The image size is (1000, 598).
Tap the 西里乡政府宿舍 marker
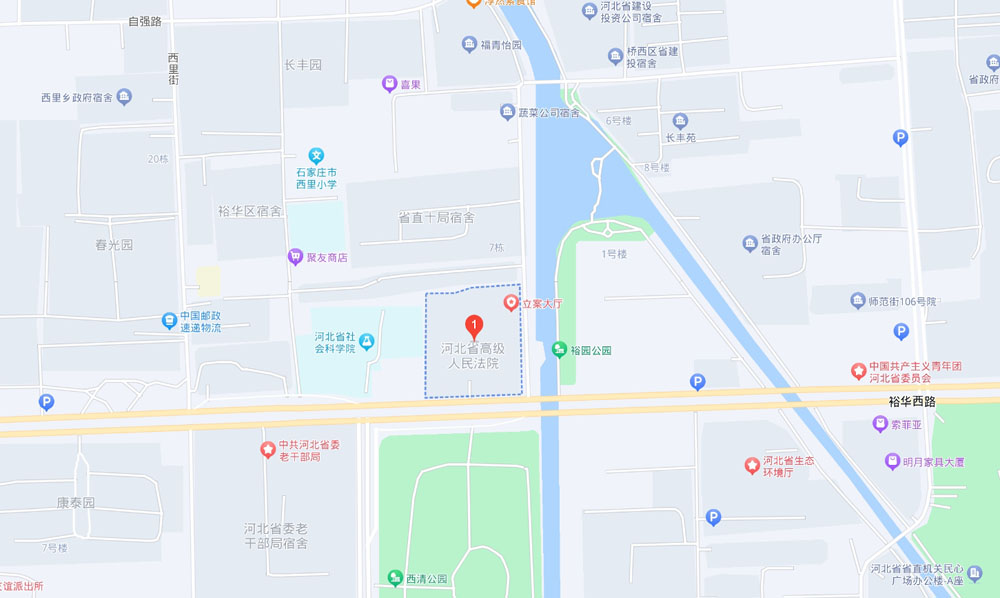pos(124,97)
